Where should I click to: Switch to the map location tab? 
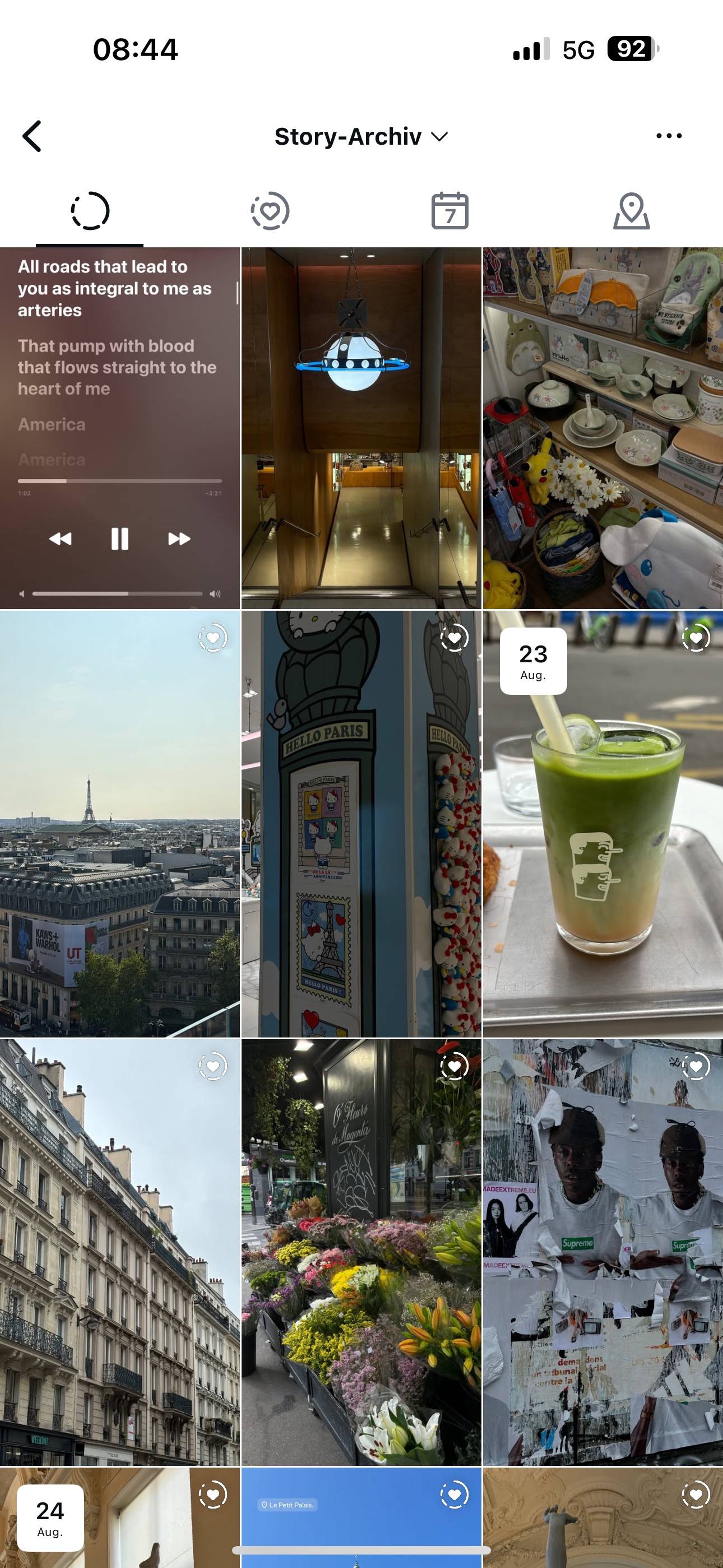point(631,211)
